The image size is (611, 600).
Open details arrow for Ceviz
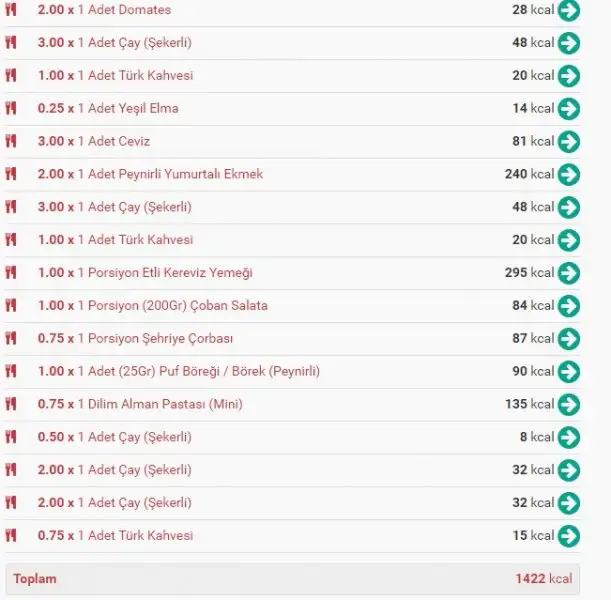click(x=569, y=142)
